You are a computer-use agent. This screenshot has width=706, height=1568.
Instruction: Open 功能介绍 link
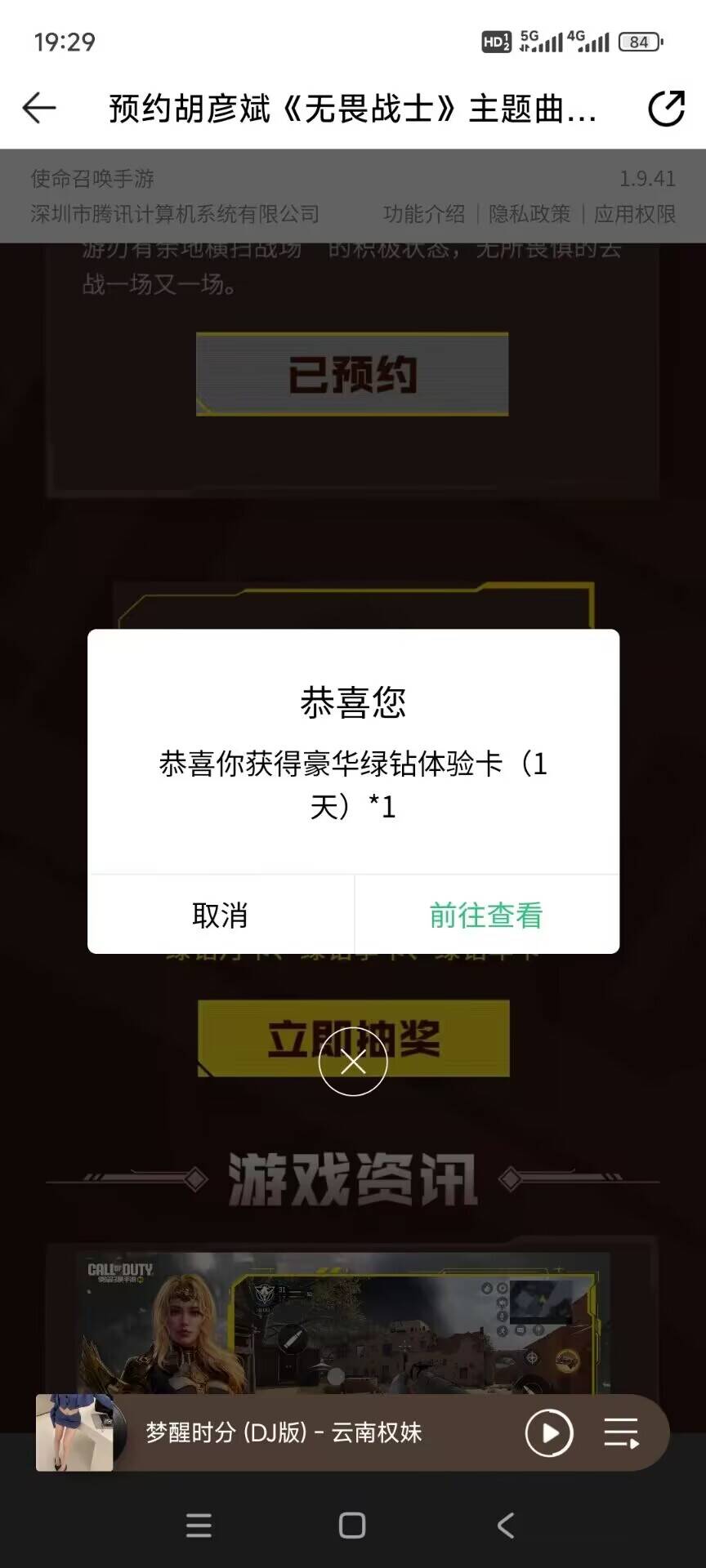(424, 214)
